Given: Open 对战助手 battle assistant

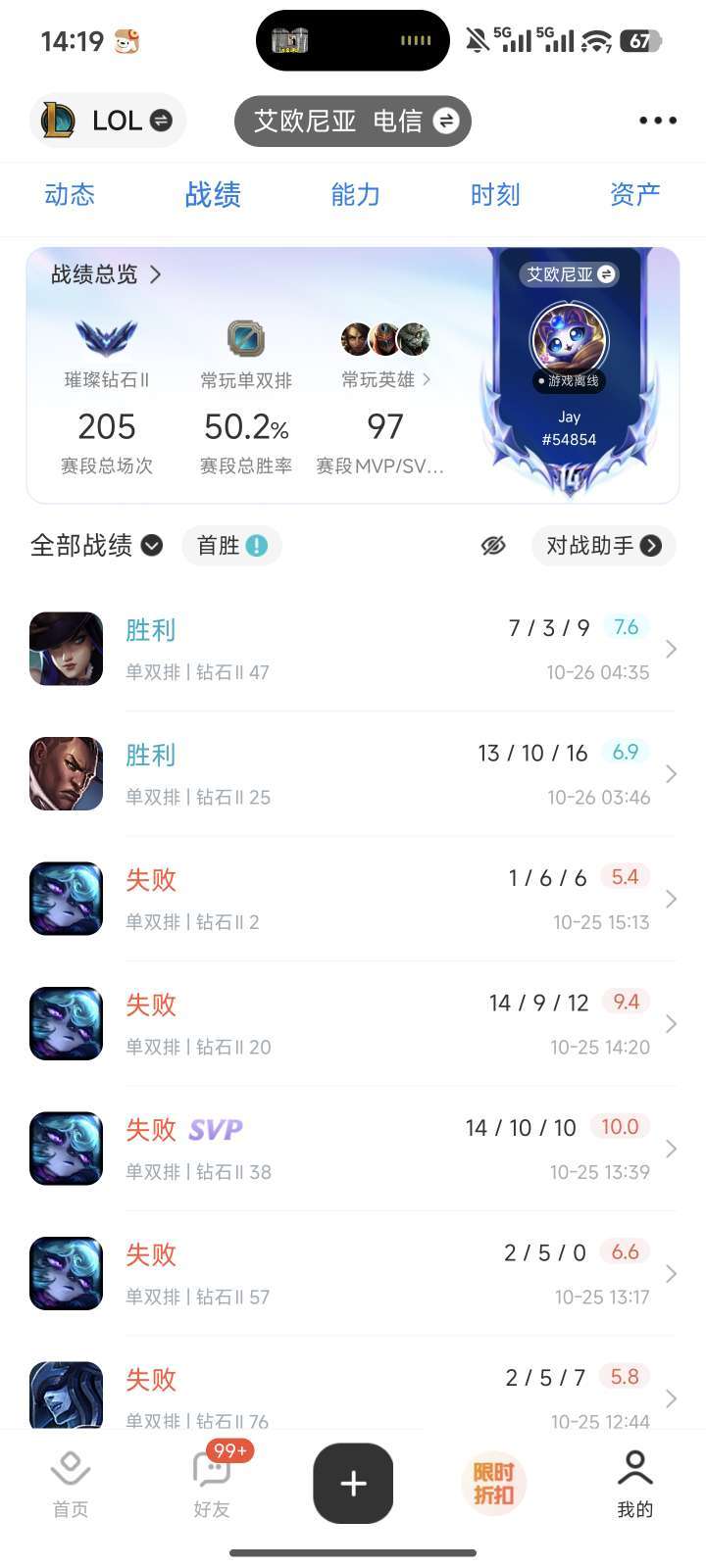Looking at the screenshot, I should pos(603,545).
